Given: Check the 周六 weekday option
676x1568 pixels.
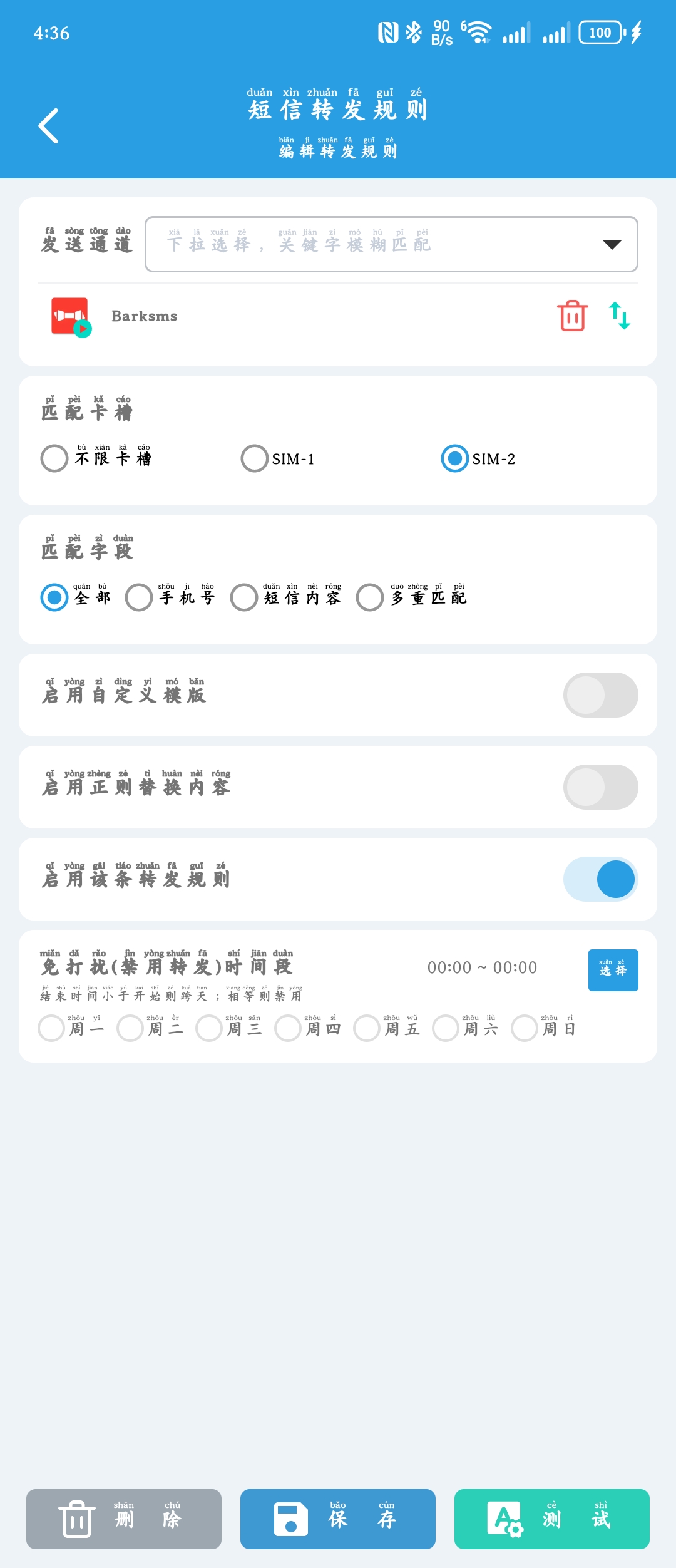Looking at the screenshot, I should click(x=446, y=1028).
